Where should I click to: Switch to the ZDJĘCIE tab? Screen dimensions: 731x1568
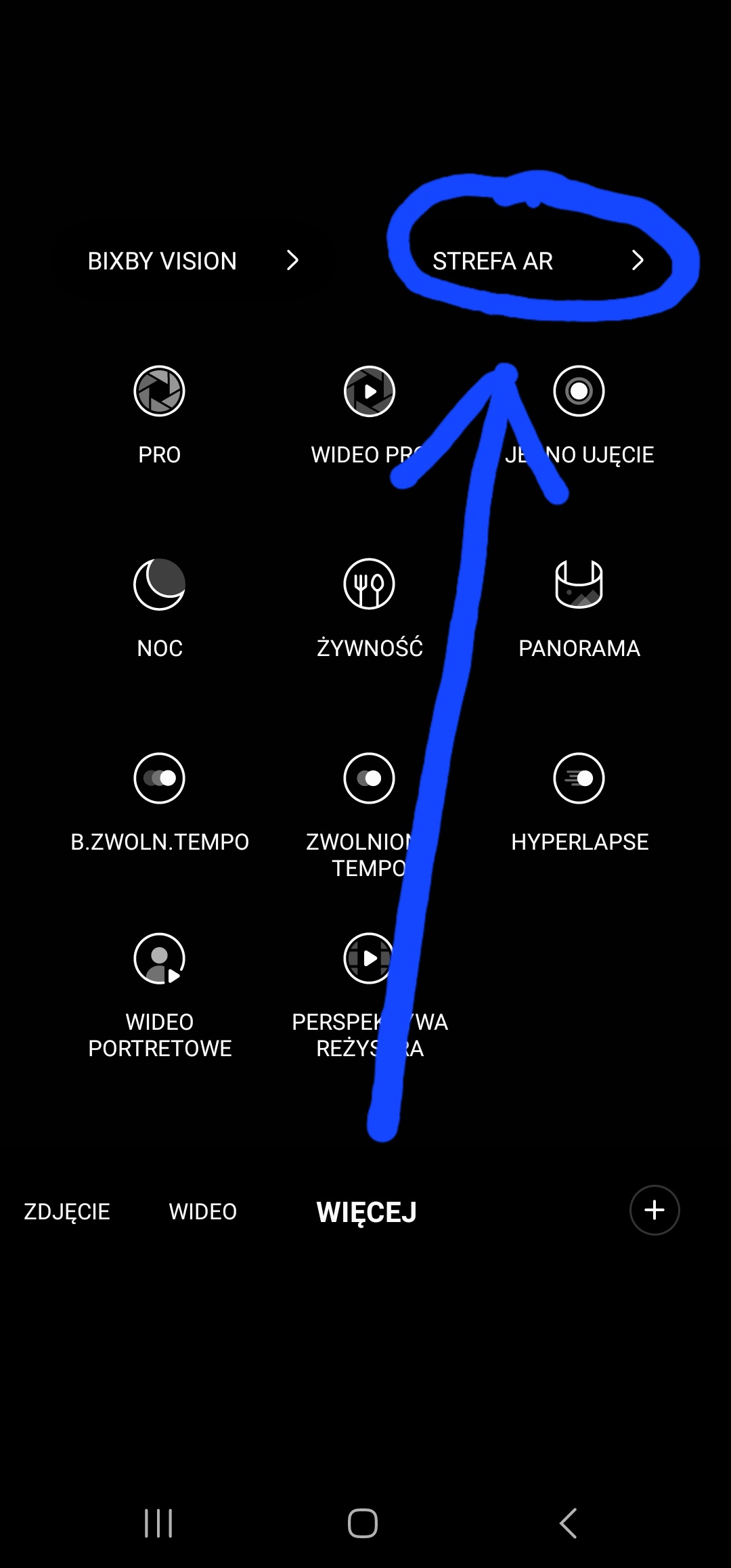click(66, 1211)
